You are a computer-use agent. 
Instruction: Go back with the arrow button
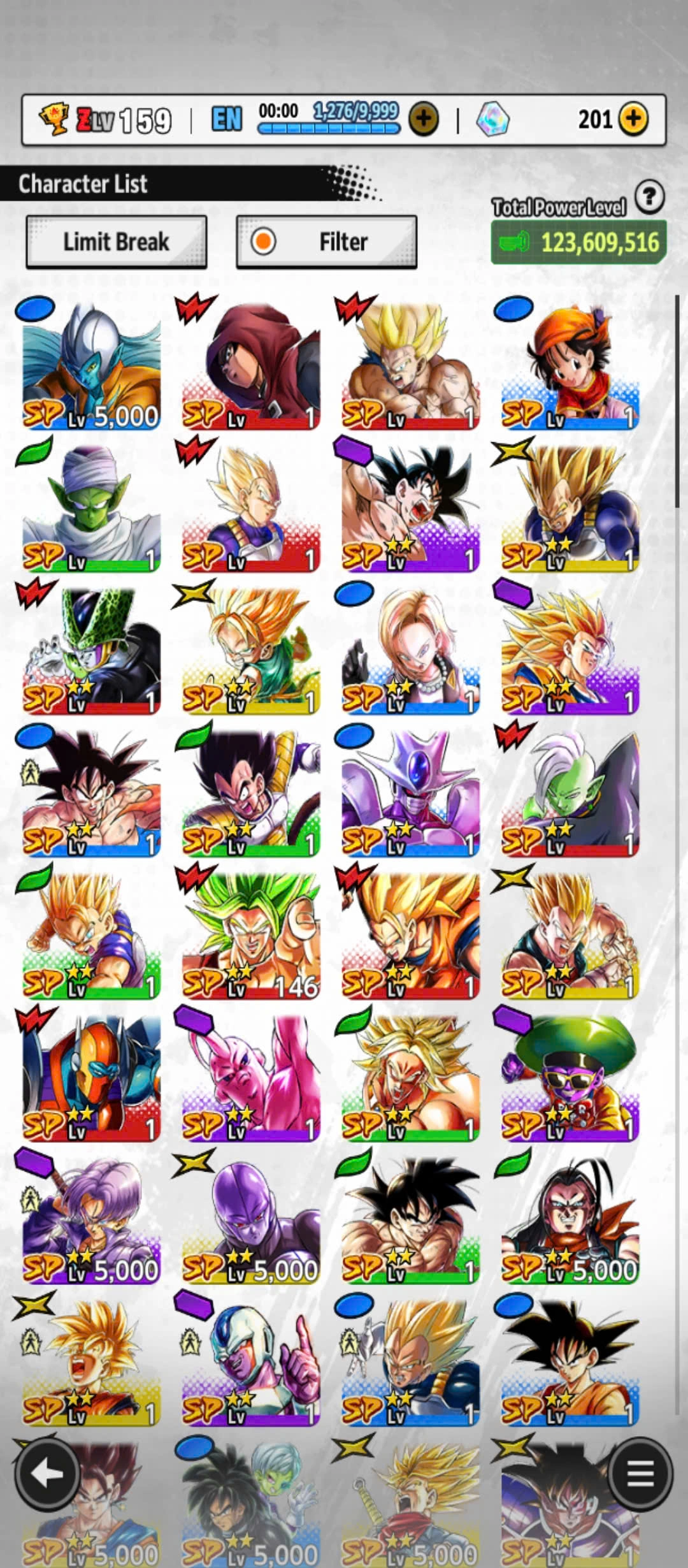47,1472
